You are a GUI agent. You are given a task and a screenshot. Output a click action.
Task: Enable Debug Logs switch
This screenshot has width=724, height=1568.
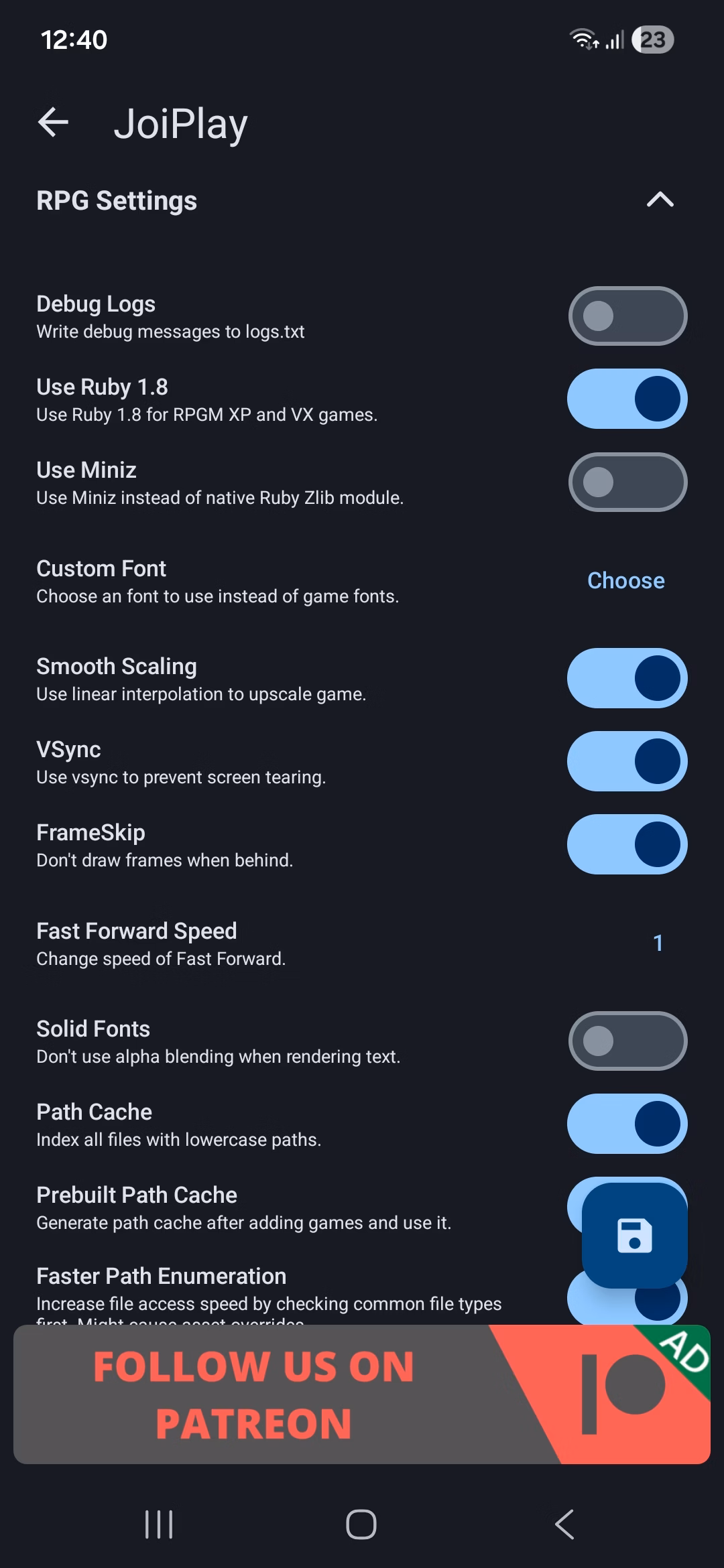(627, 316)
